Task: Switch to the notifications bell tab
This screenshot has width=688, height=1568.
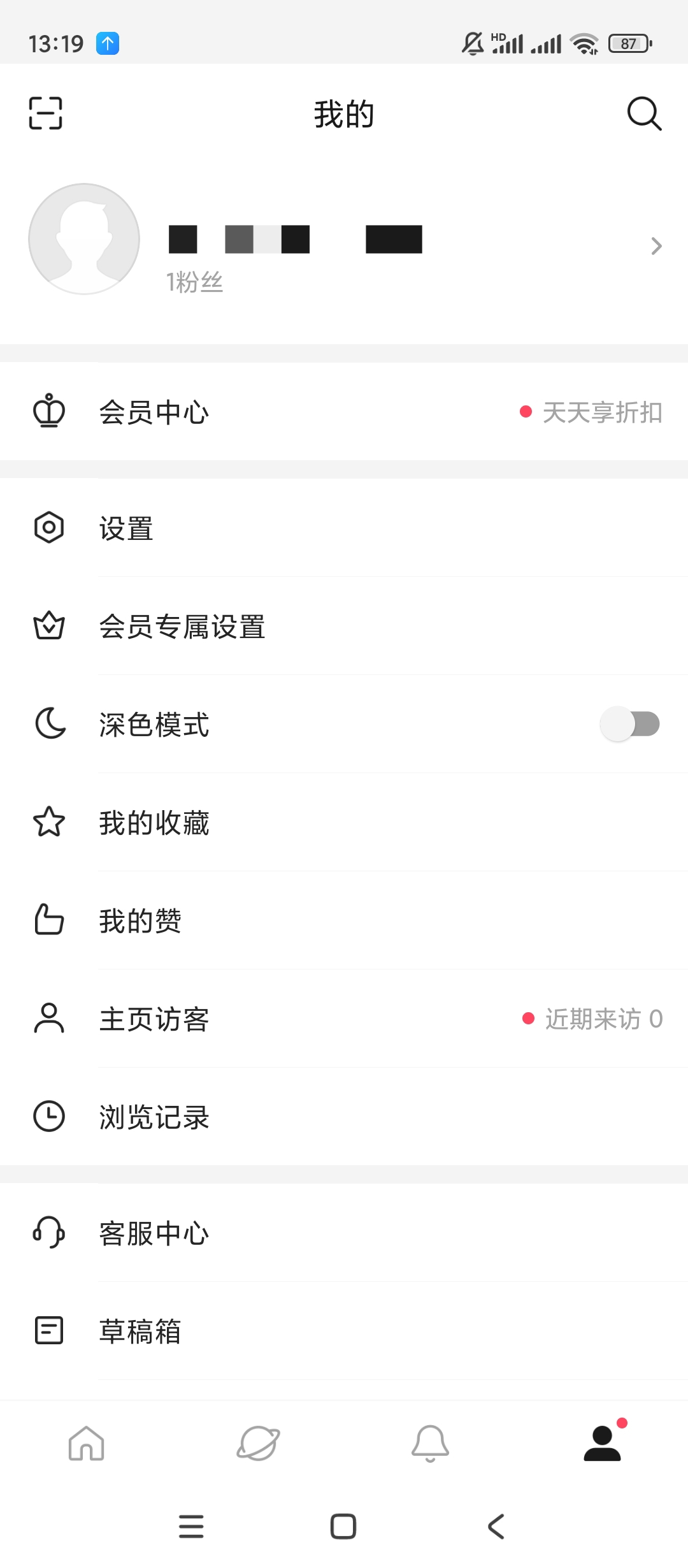Action: pos(430,1443)
